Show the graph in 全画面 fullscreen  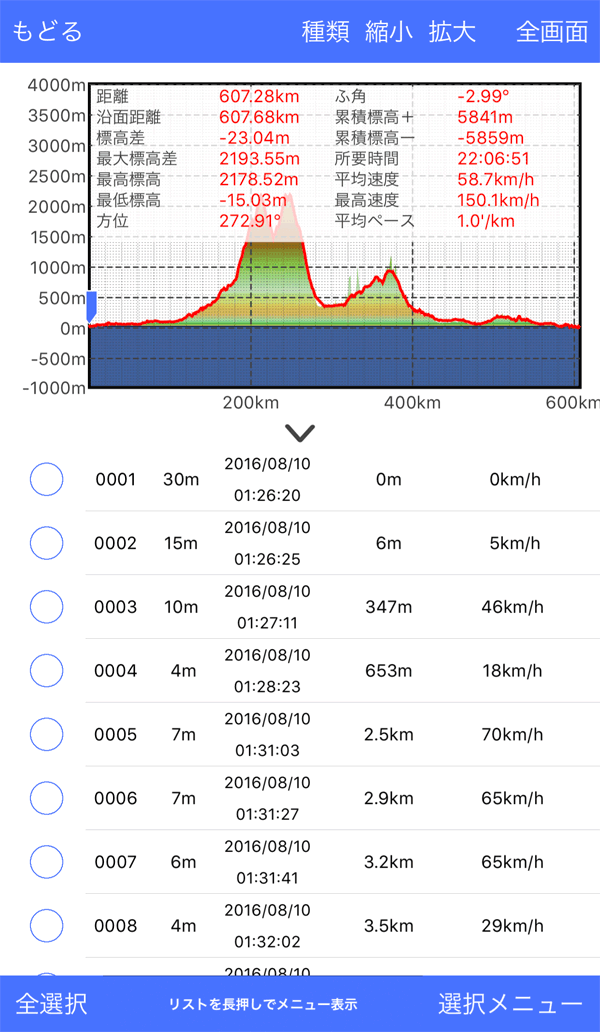coord(552,31)
